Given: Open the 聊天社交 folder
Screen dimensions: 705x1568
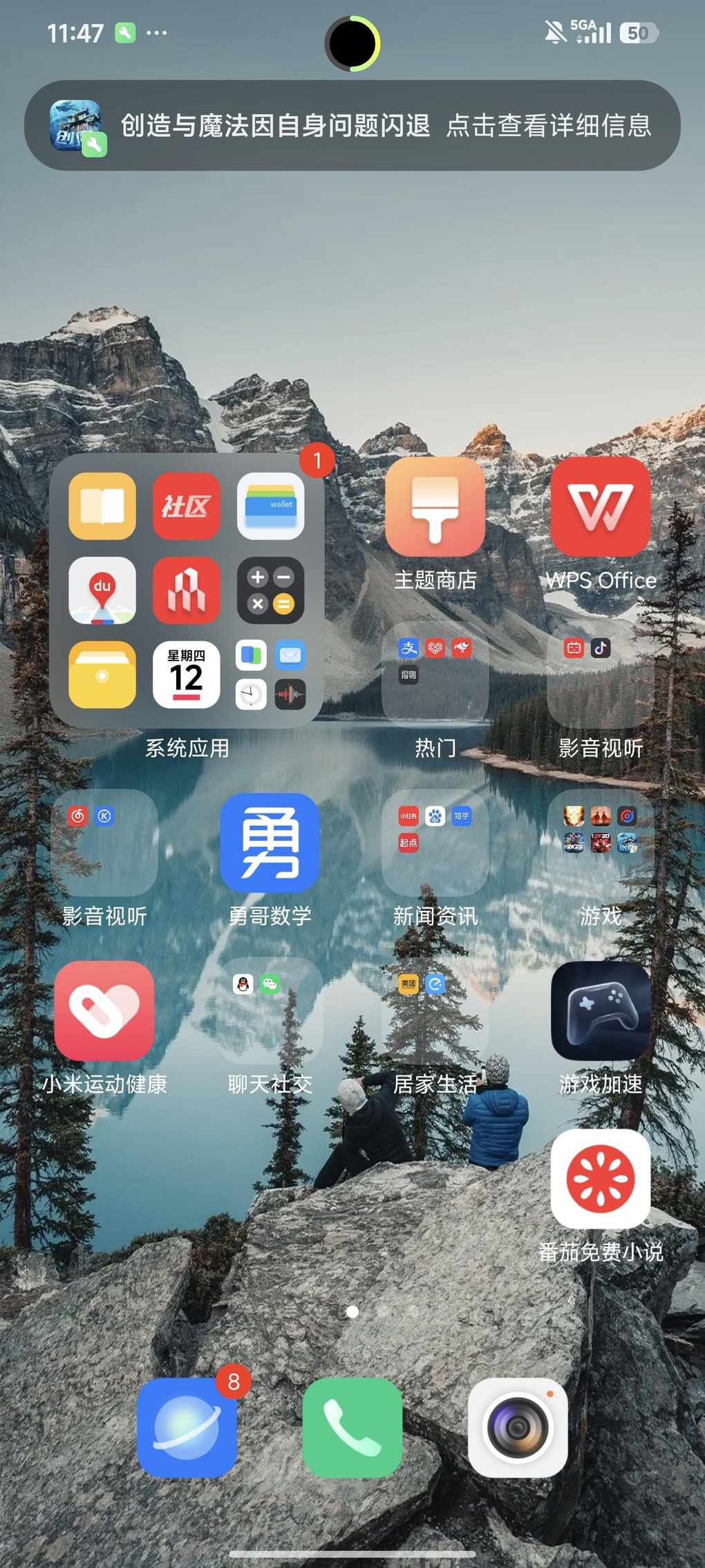Looking at the screenshot, I should [x=270, y=1011].
